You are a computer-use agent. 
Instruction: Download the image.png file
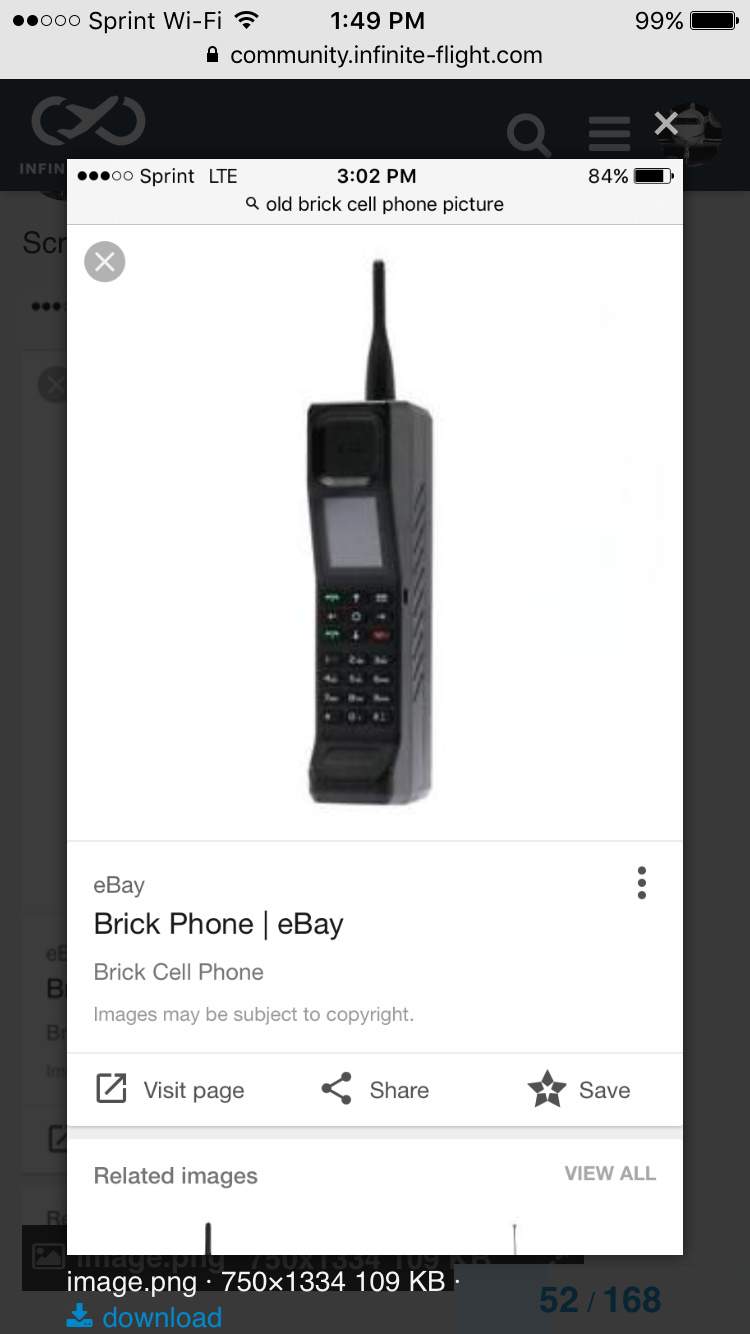pyautogui.click(x=145, y=1317)
